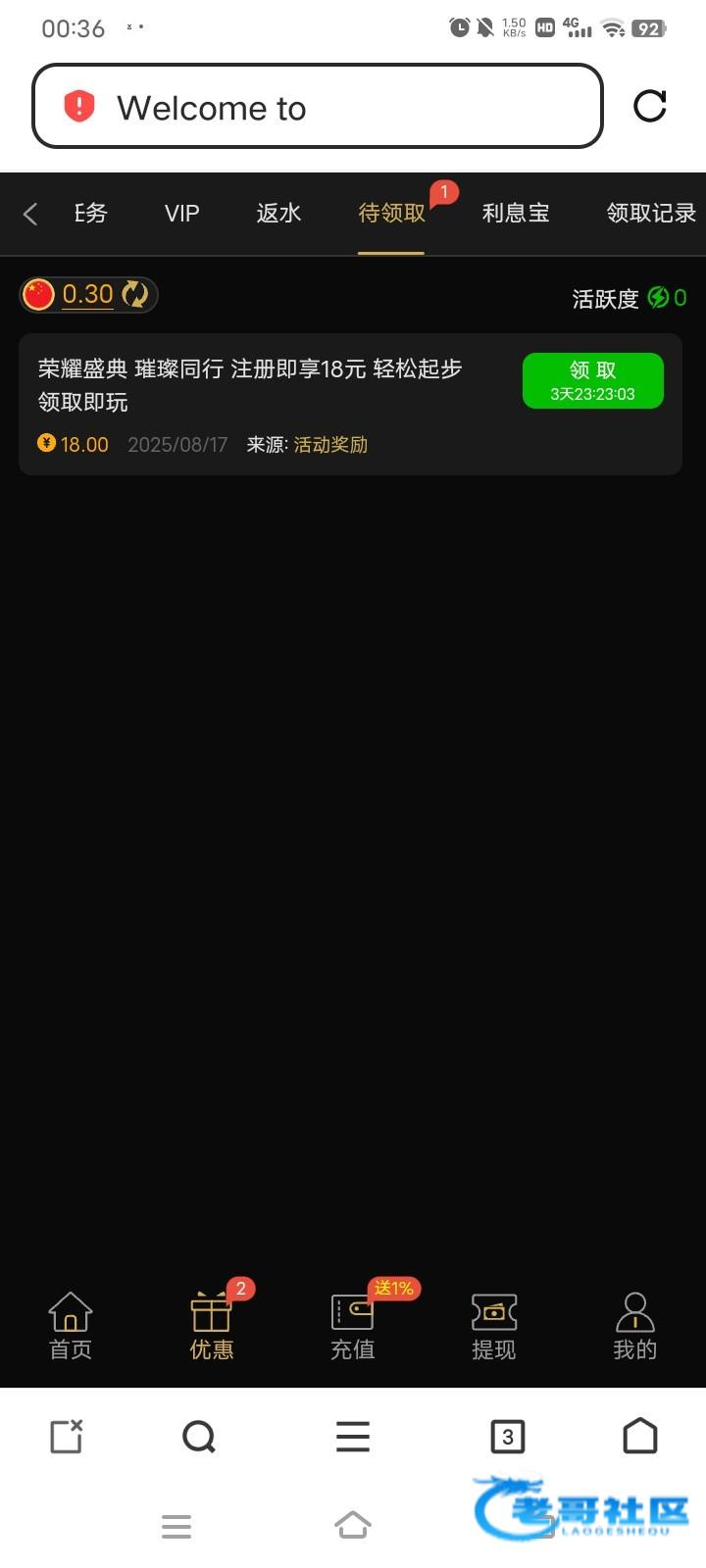The width and height of the screenshot is (706, 1568).
Task: Open the 提现 withdraw tab
Action: coord(493,1325)
